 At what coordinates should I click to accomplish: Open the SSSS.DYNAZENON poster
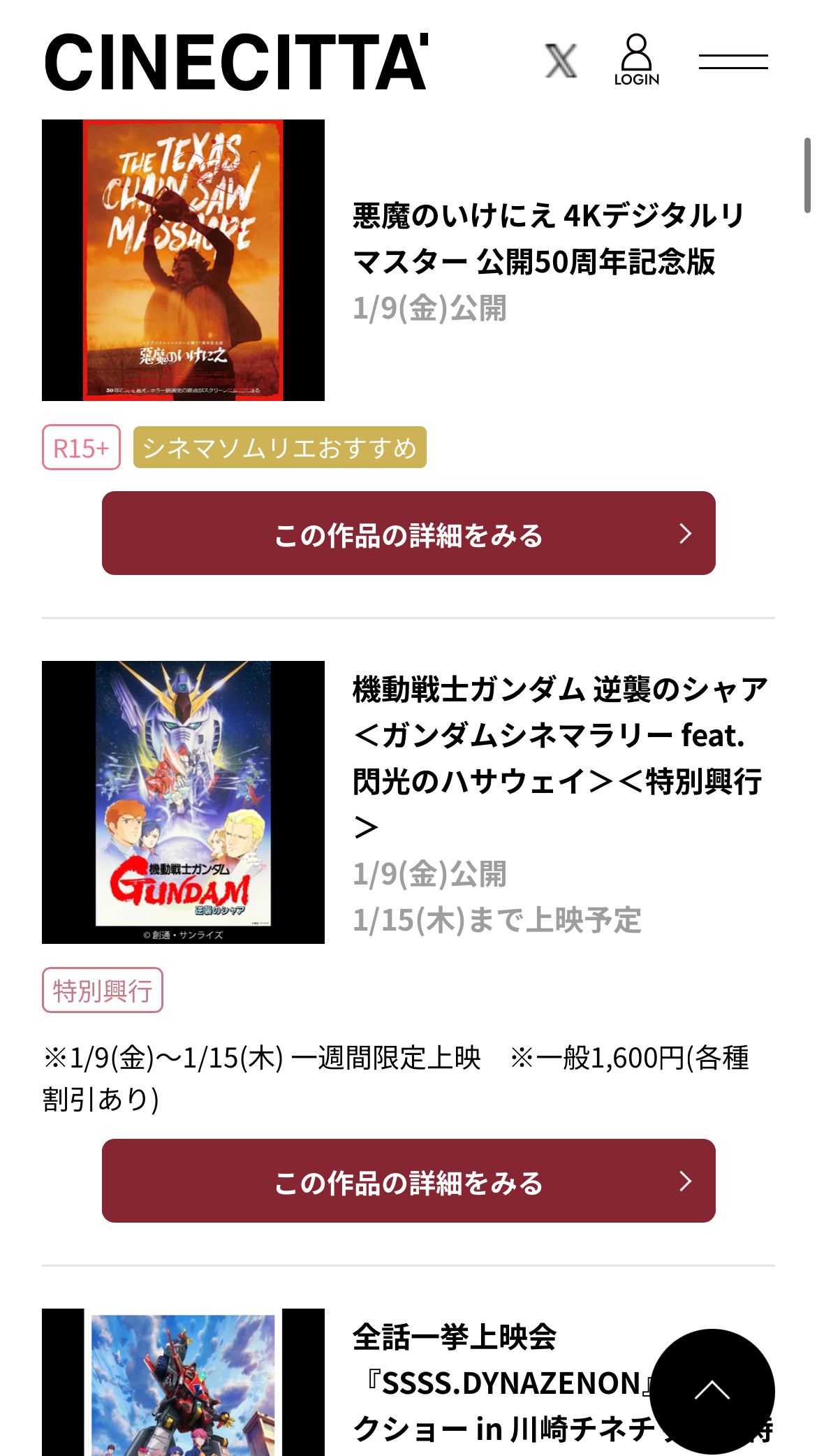click(x=183, y=1382)
